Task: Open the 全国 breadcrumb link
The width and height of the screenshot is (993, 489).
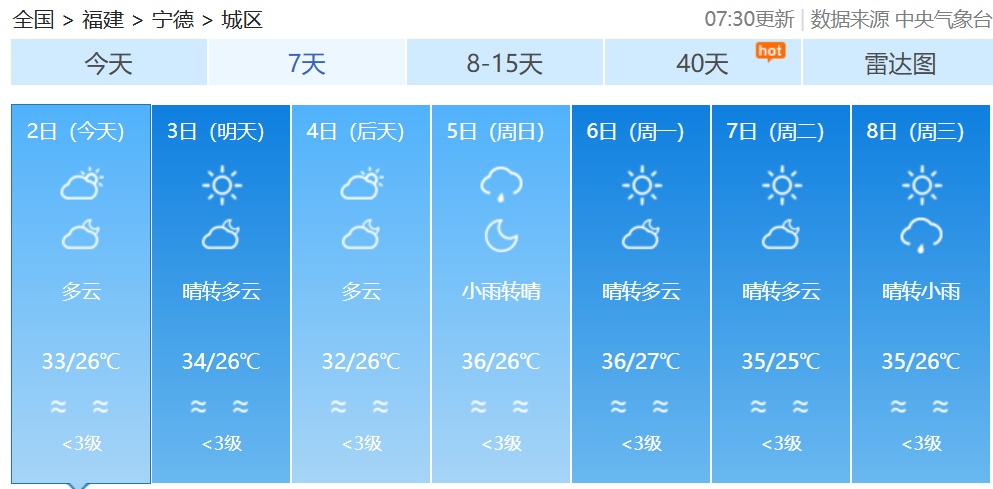Action: pyautogui.click(x=33, y=20)
